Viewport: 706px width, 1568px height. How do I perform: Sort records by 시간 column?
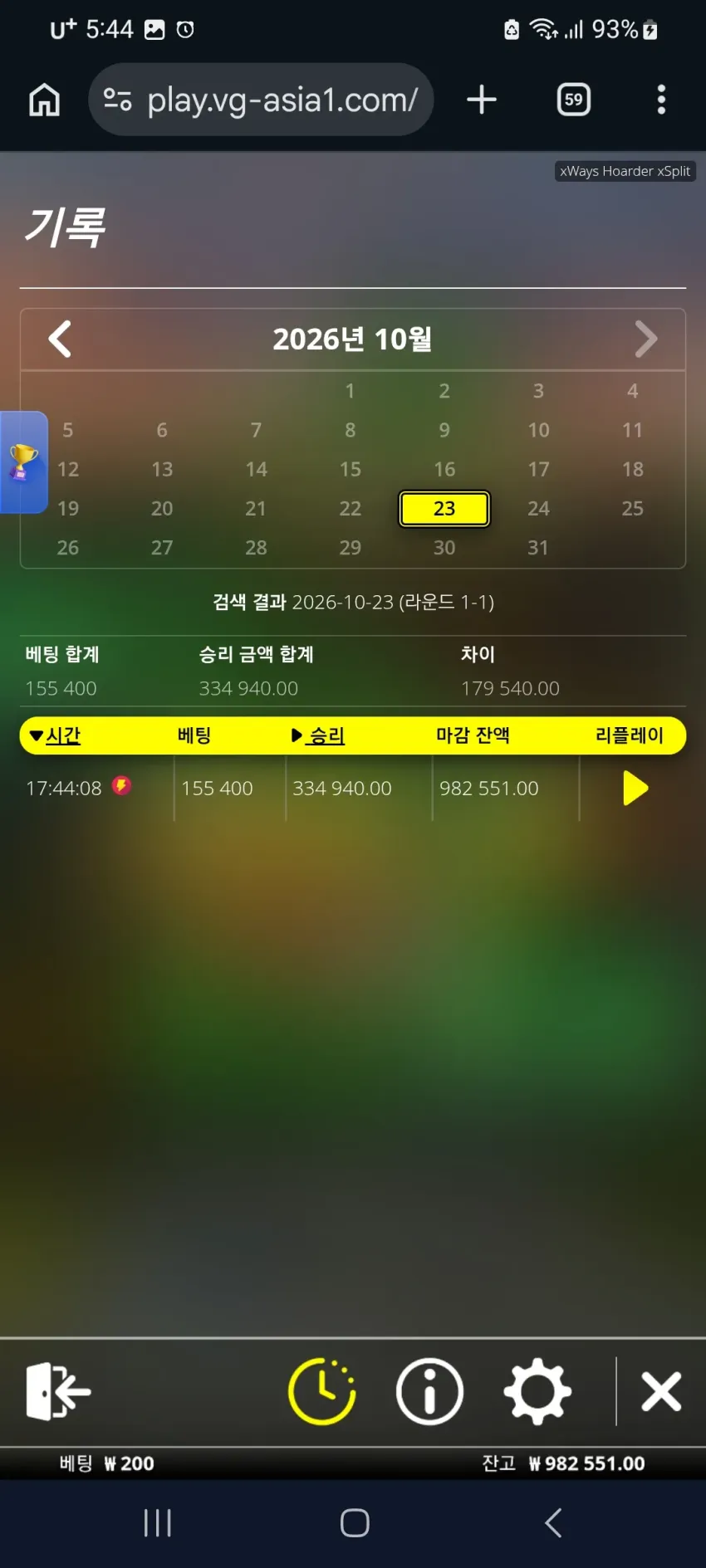pyautogui.click(x=55, y=735)
